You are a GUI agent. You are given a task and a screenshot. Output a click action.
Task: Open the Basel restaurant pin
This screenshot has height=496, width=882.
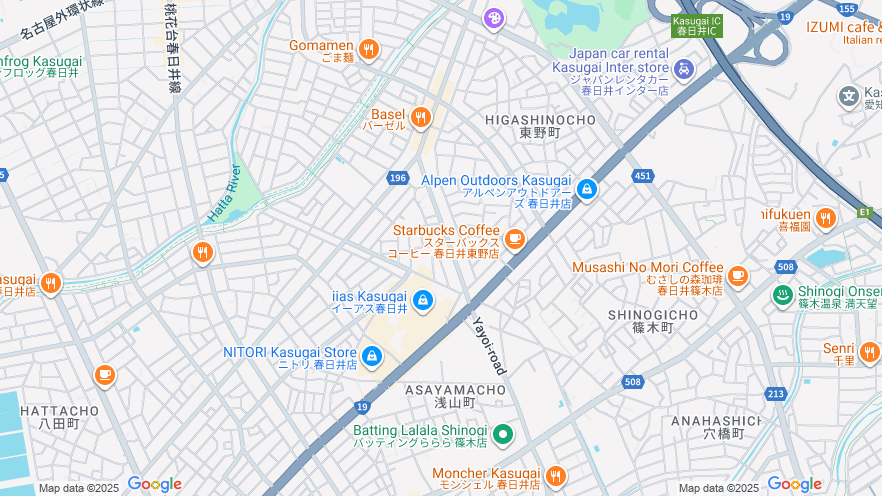[x=420, y=118]
